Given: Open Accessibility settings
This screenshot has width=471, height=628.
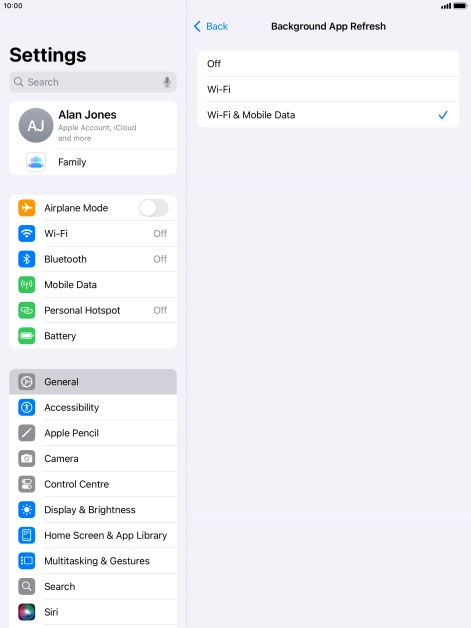Looking at the screenshot, I should (93, 407).
